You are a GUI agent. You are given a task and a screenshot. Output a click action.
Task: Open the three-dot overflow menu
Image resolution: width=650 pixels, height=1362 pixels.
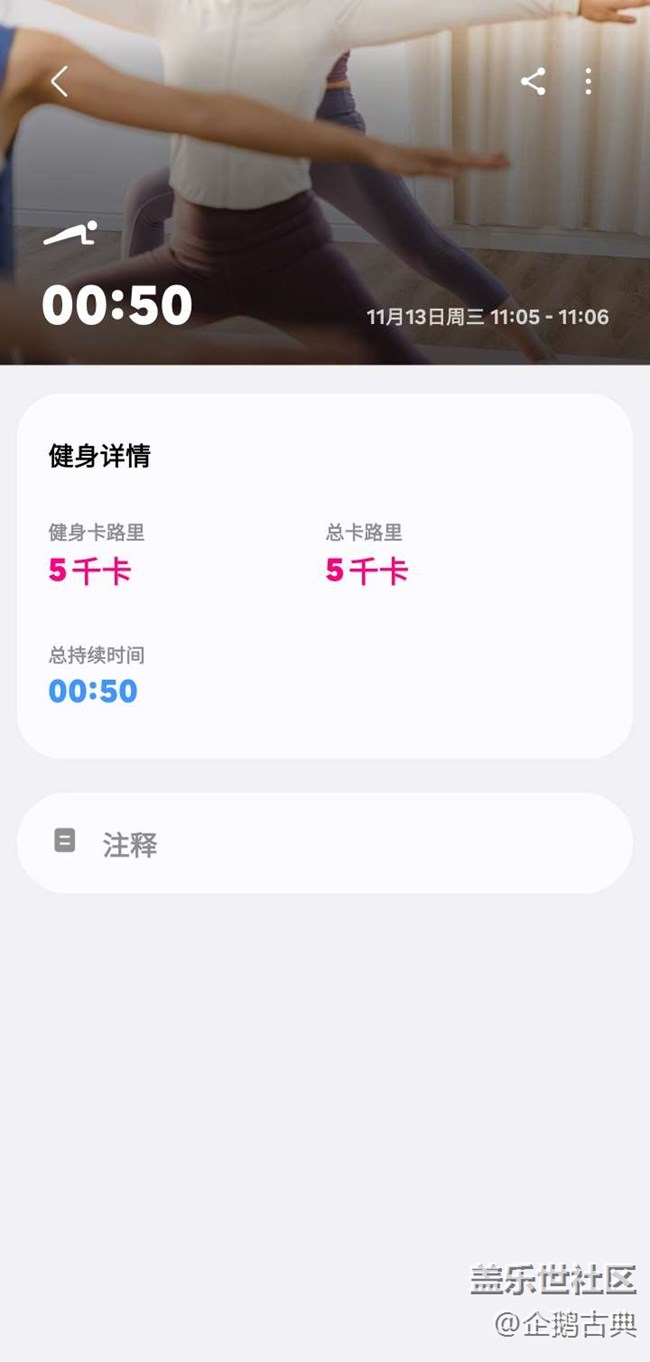tap(588, 82)
